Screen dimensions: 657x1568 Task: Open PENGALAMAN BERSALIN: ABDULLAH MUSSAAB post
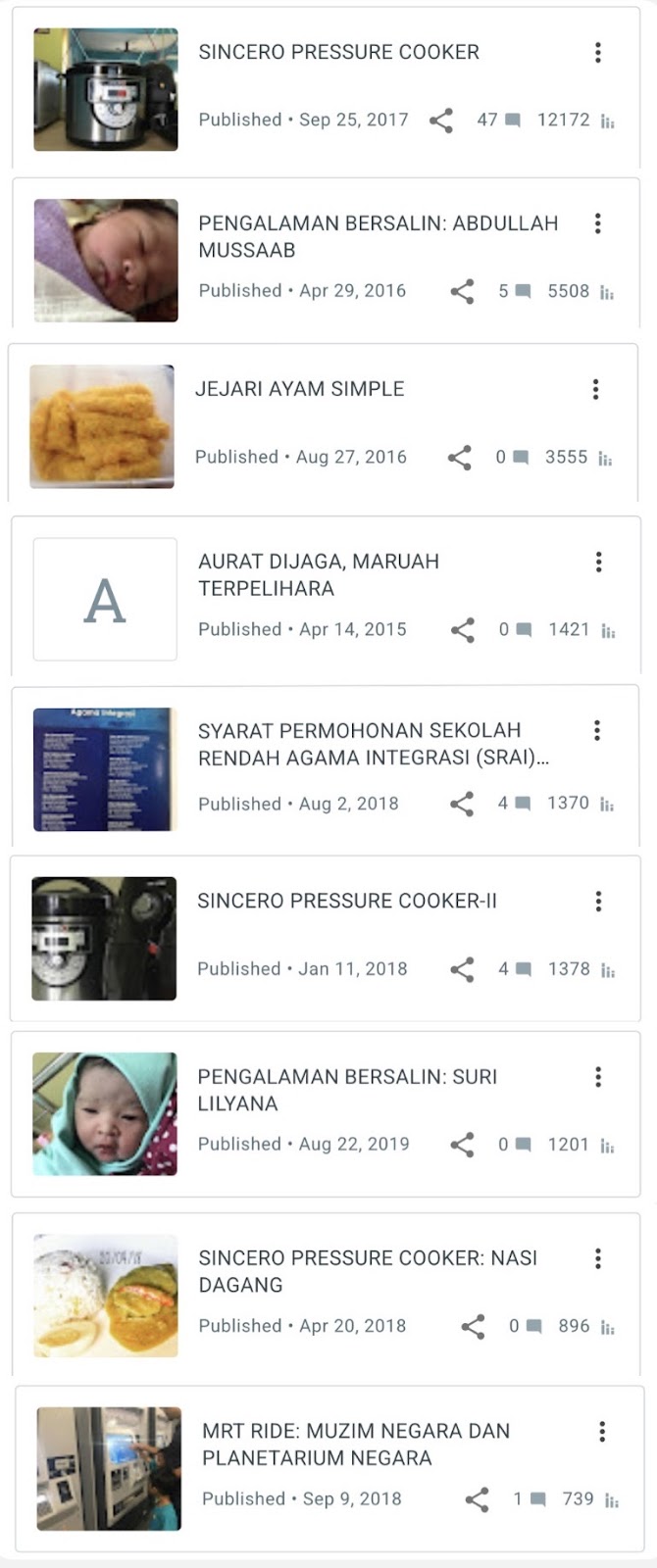click(379, 236)
